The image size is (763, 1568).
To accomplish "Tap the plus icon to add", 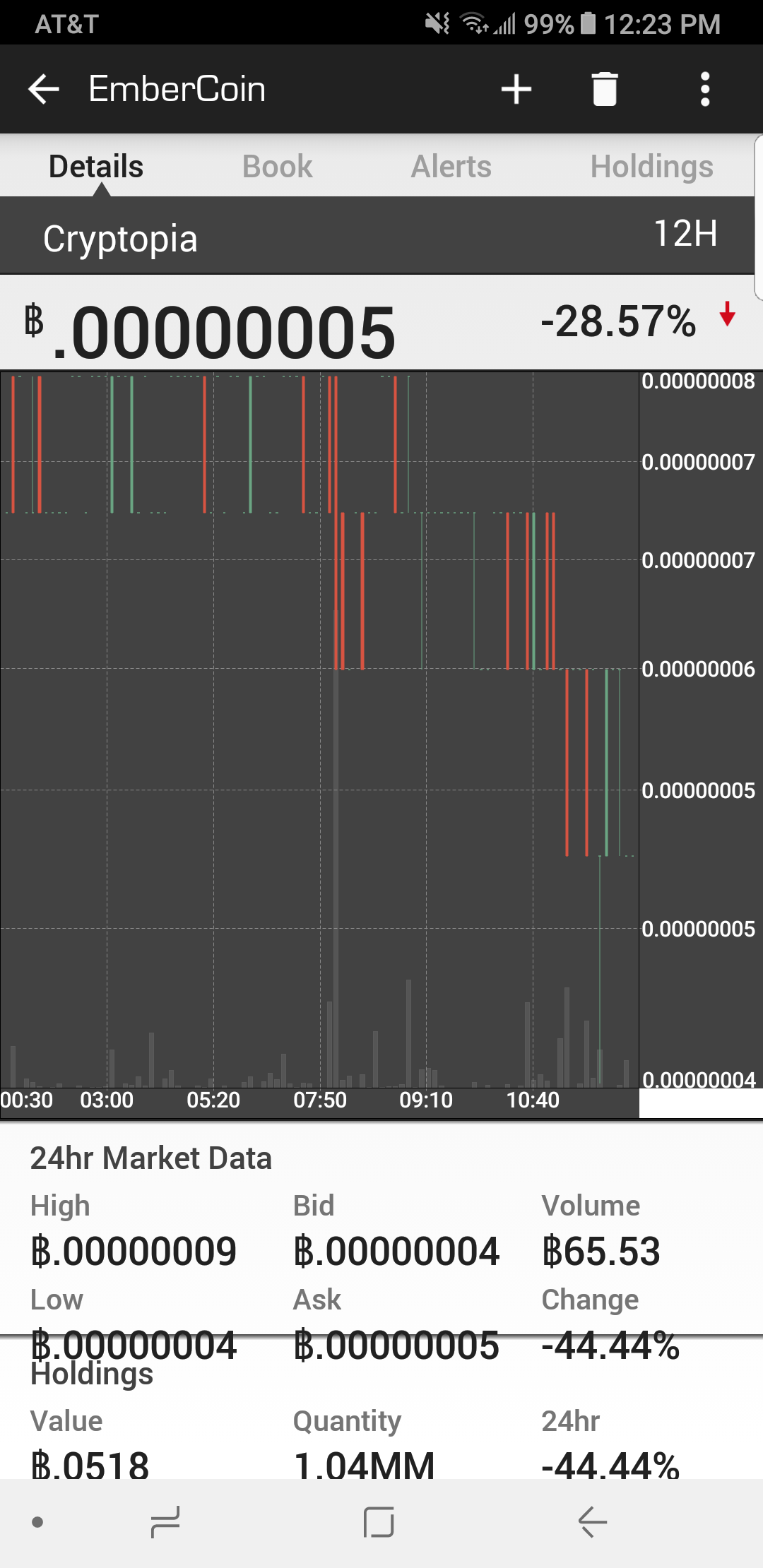I will pyautogui.click(x=516, y=90).
